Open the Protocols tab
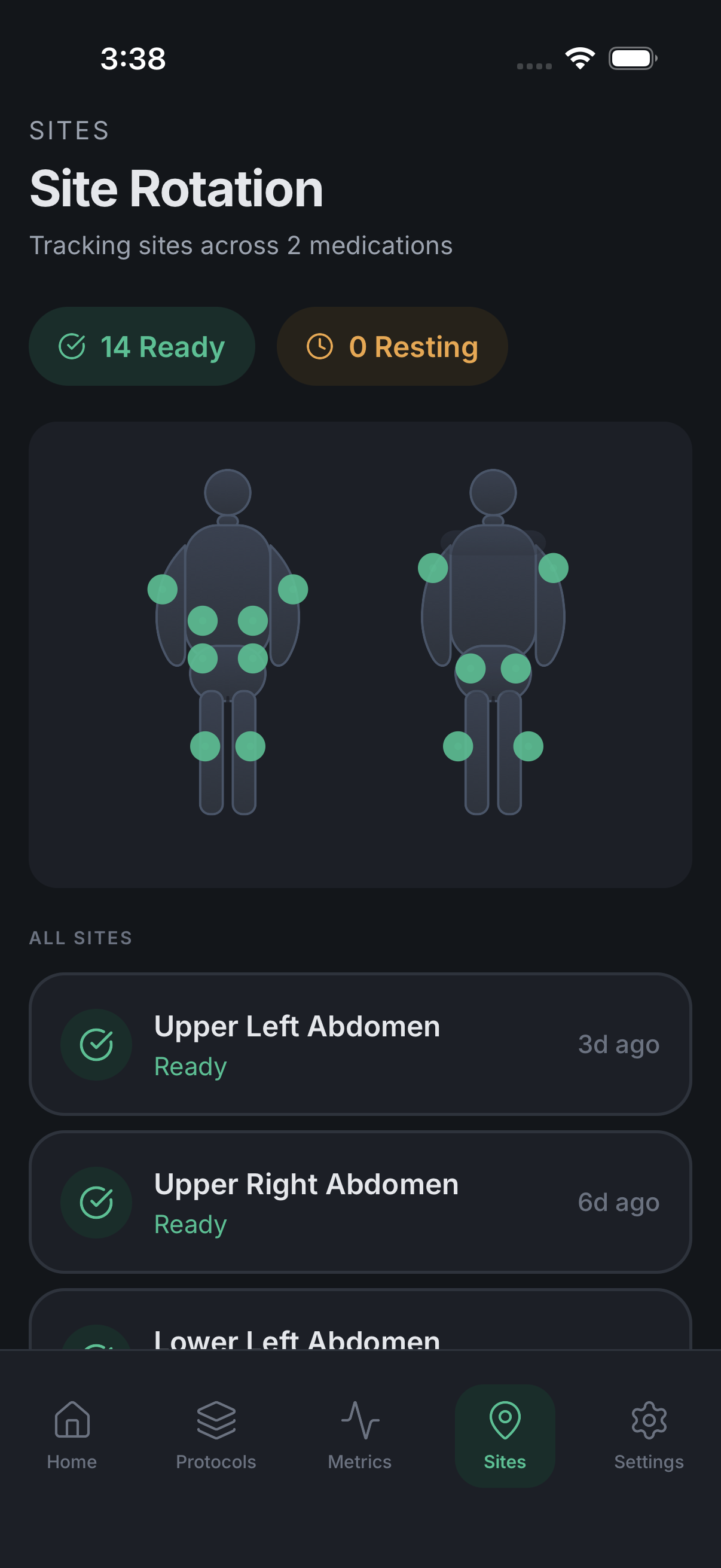 click(x=216, y=1435)
